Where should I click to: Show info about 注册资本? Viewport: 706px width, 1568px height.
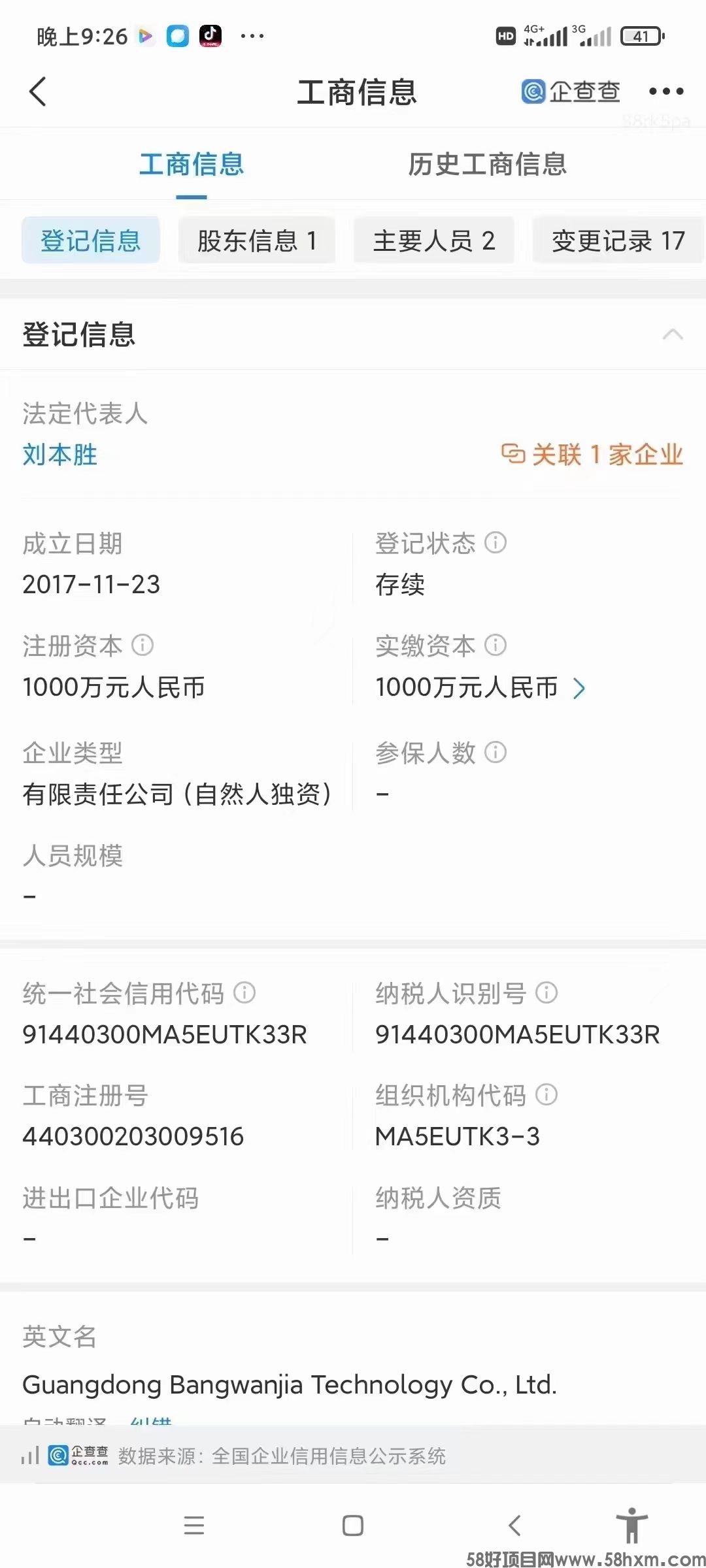143,645
